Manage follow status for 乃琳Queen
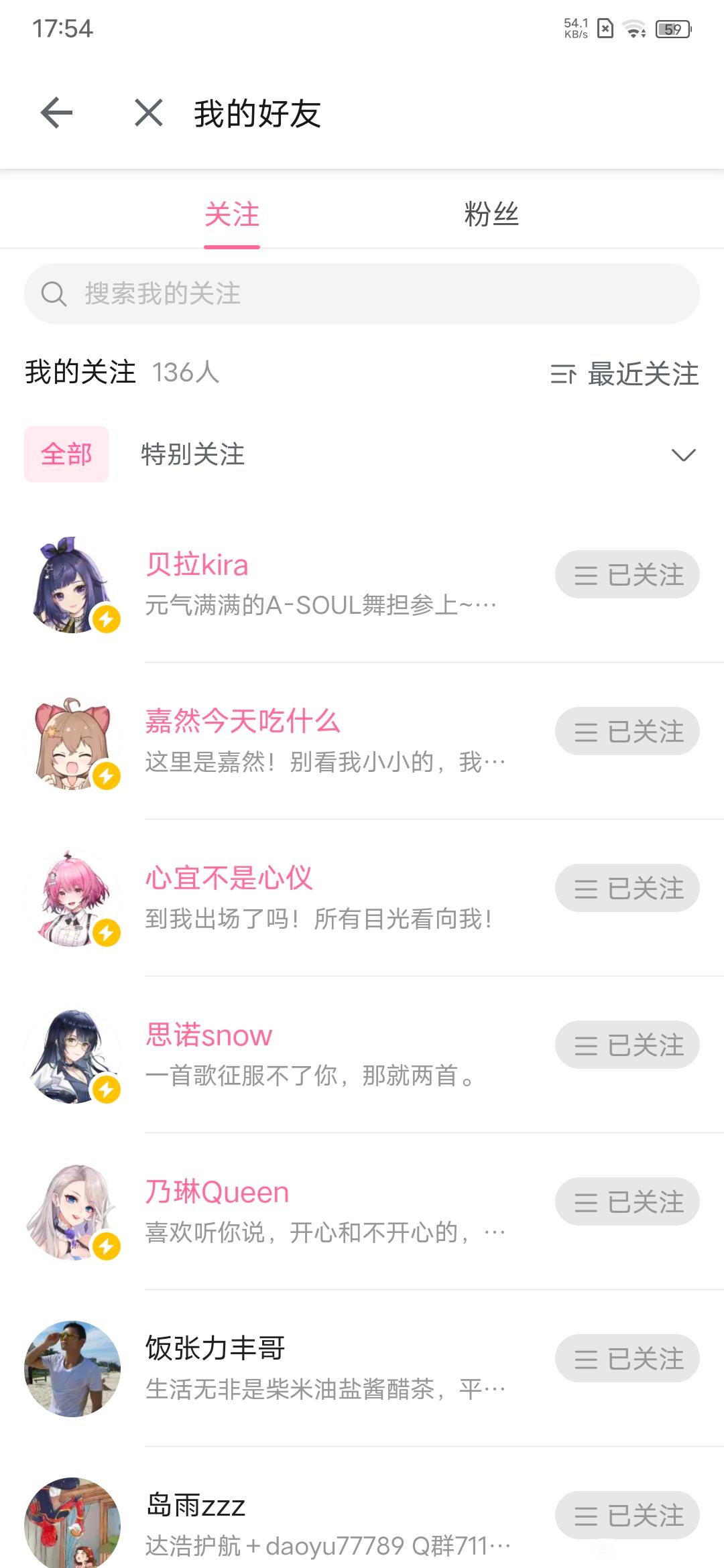 click(627, 1201)
